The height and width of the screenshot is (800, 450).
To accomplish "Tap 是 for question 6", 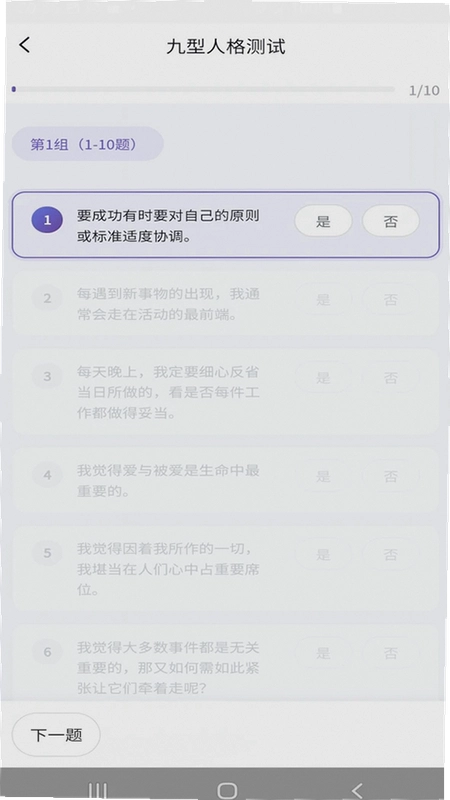I will click(323, 653).
